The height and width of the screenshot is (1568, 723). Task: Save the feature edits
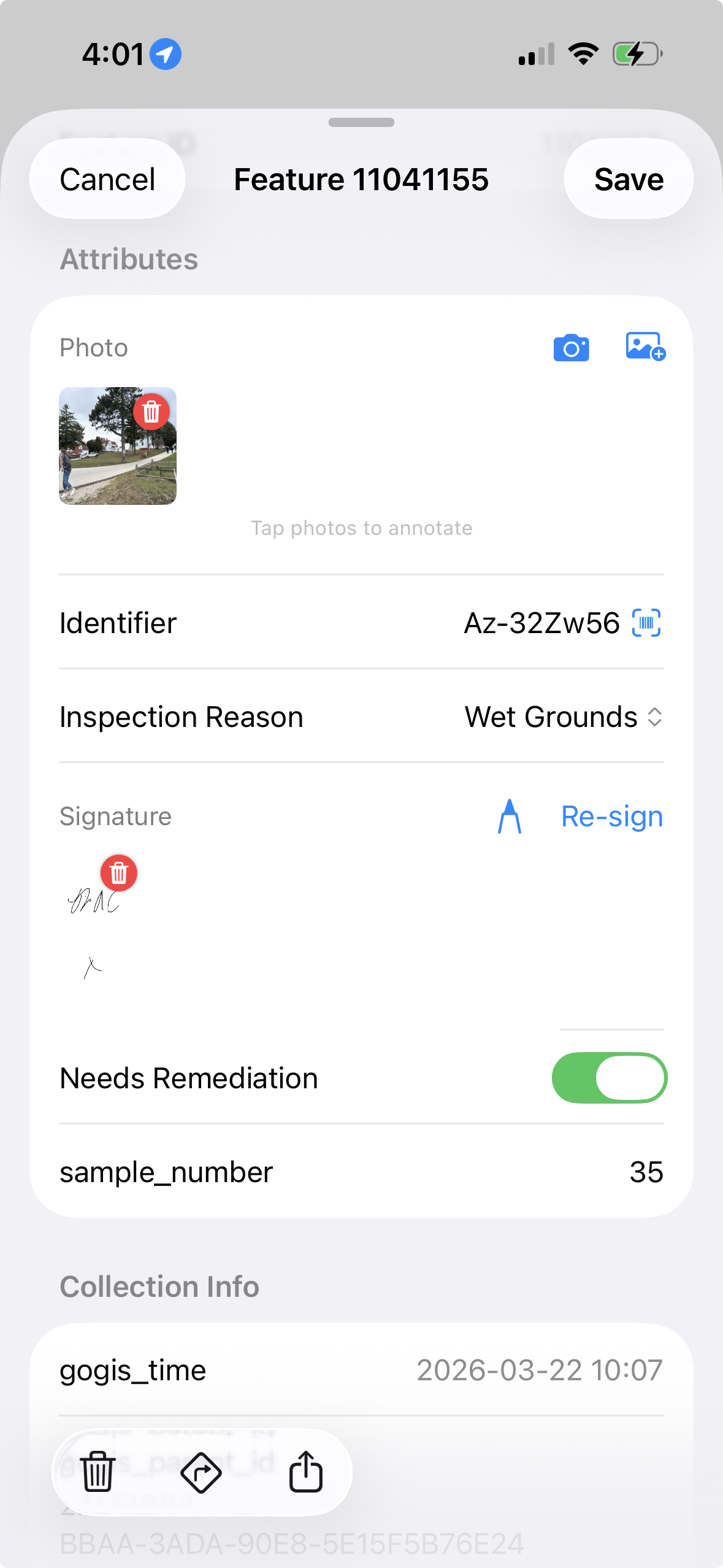(x=628, y=179)
